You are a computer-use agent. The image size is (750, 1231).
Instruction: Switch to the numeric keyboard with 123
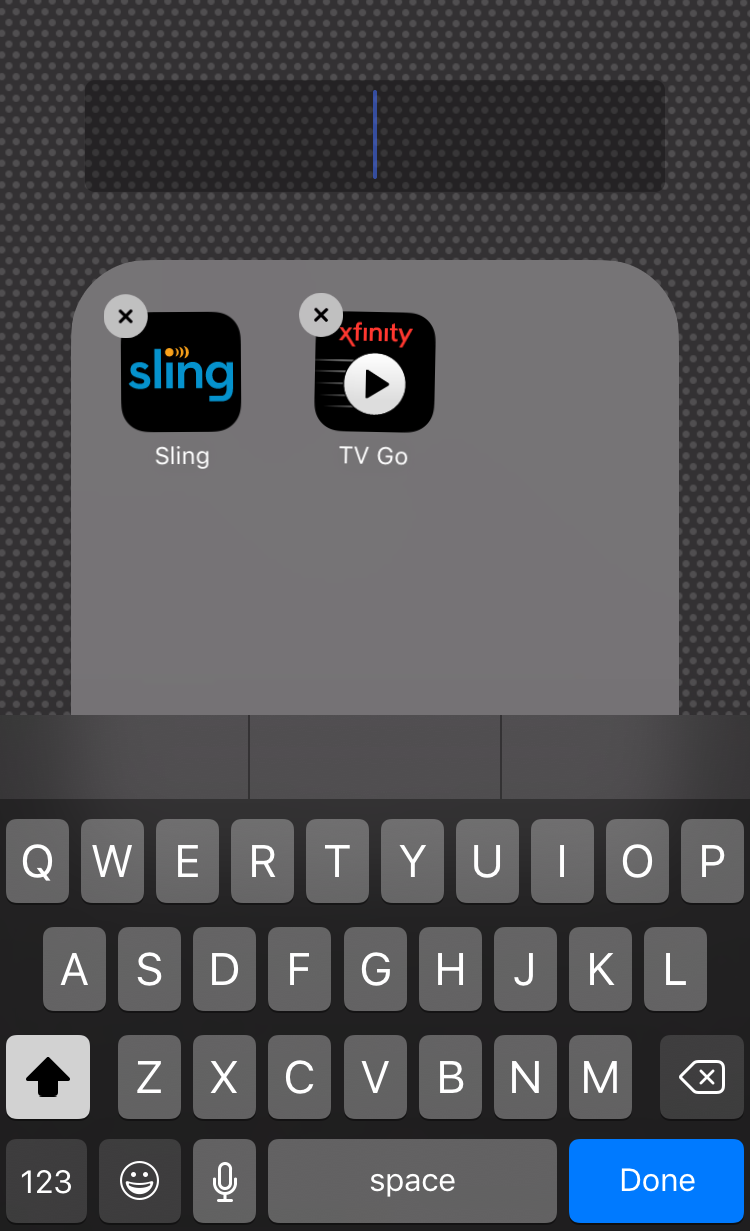click(x=46, y=1181)
